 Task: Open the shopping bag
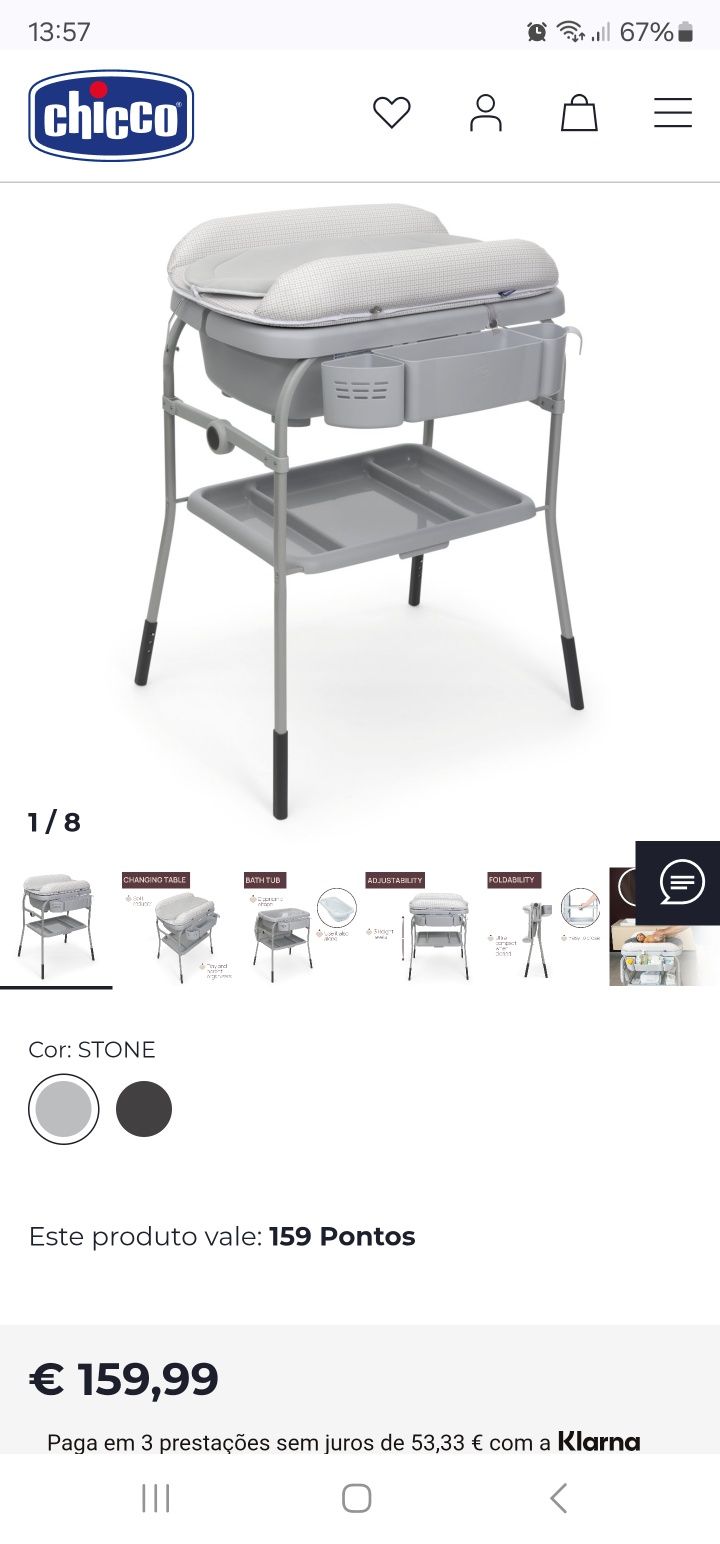(x=579, y=113)
